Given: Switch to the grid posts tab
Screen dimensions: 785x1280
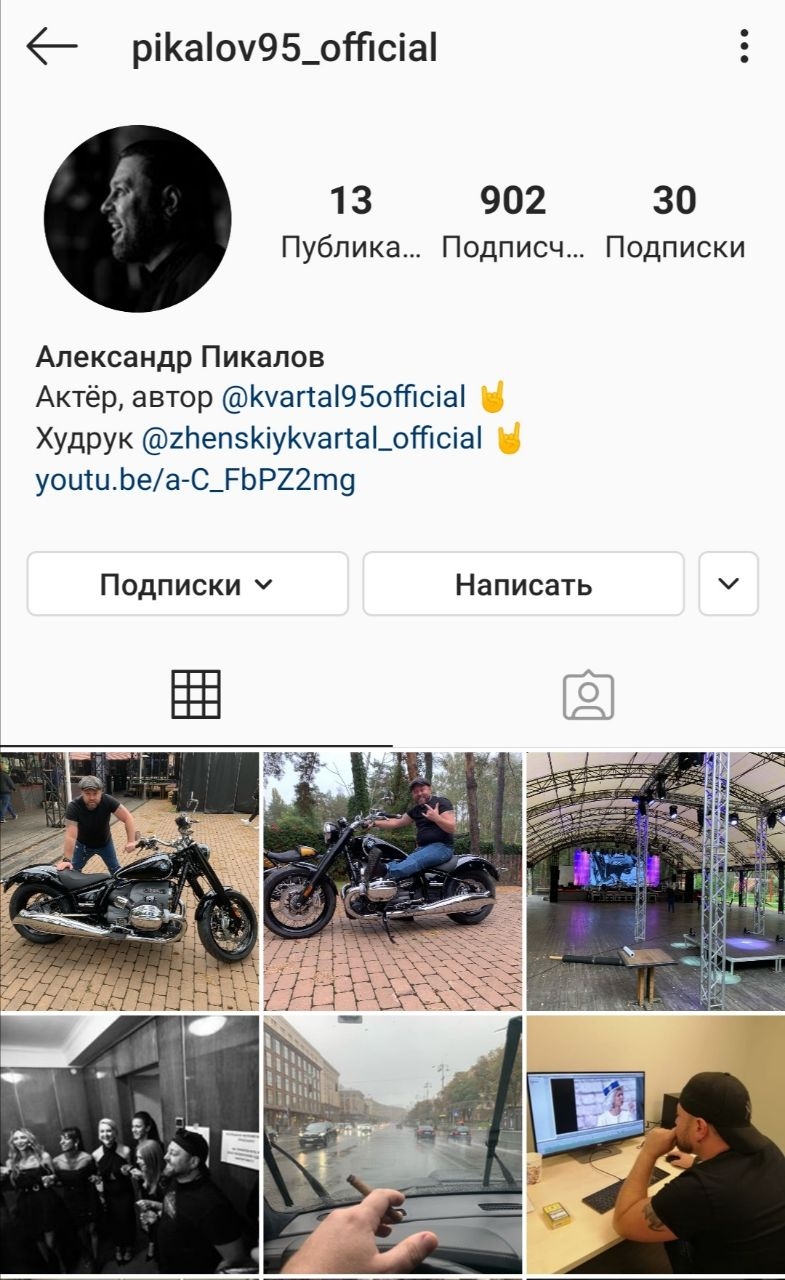Looking at the screenshot, I should pyautogui.click(x=196, y=694).
